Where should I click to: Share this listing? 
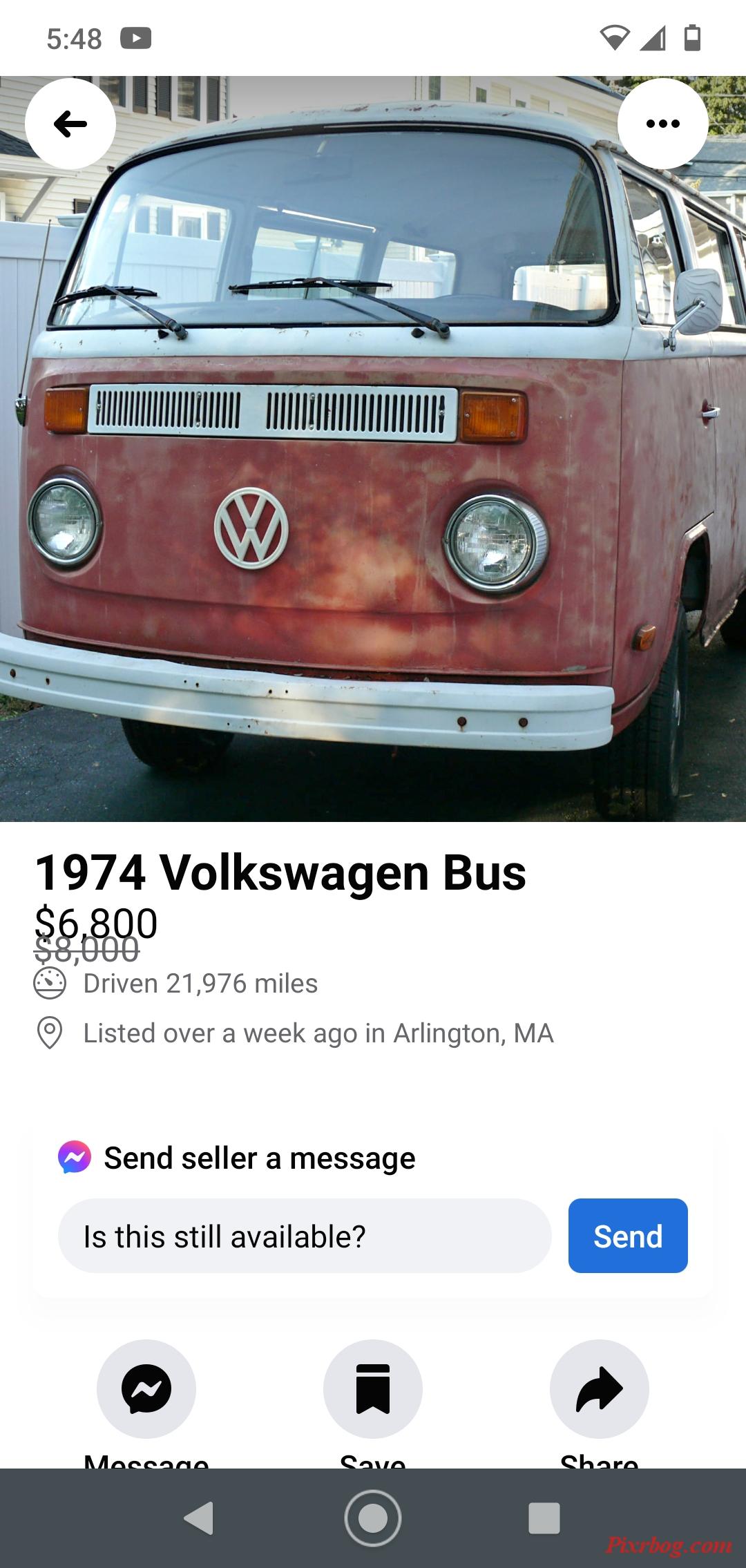[x=599, y=1388]
